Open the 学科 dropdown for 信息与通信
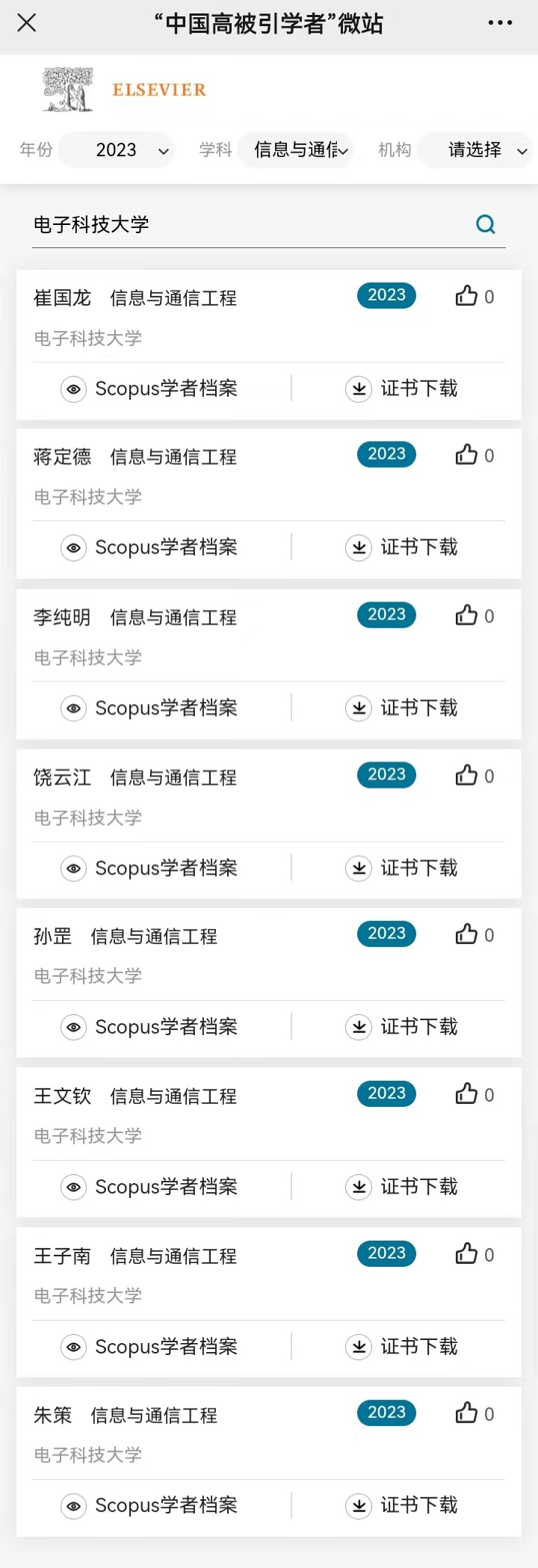 (297, 150)
